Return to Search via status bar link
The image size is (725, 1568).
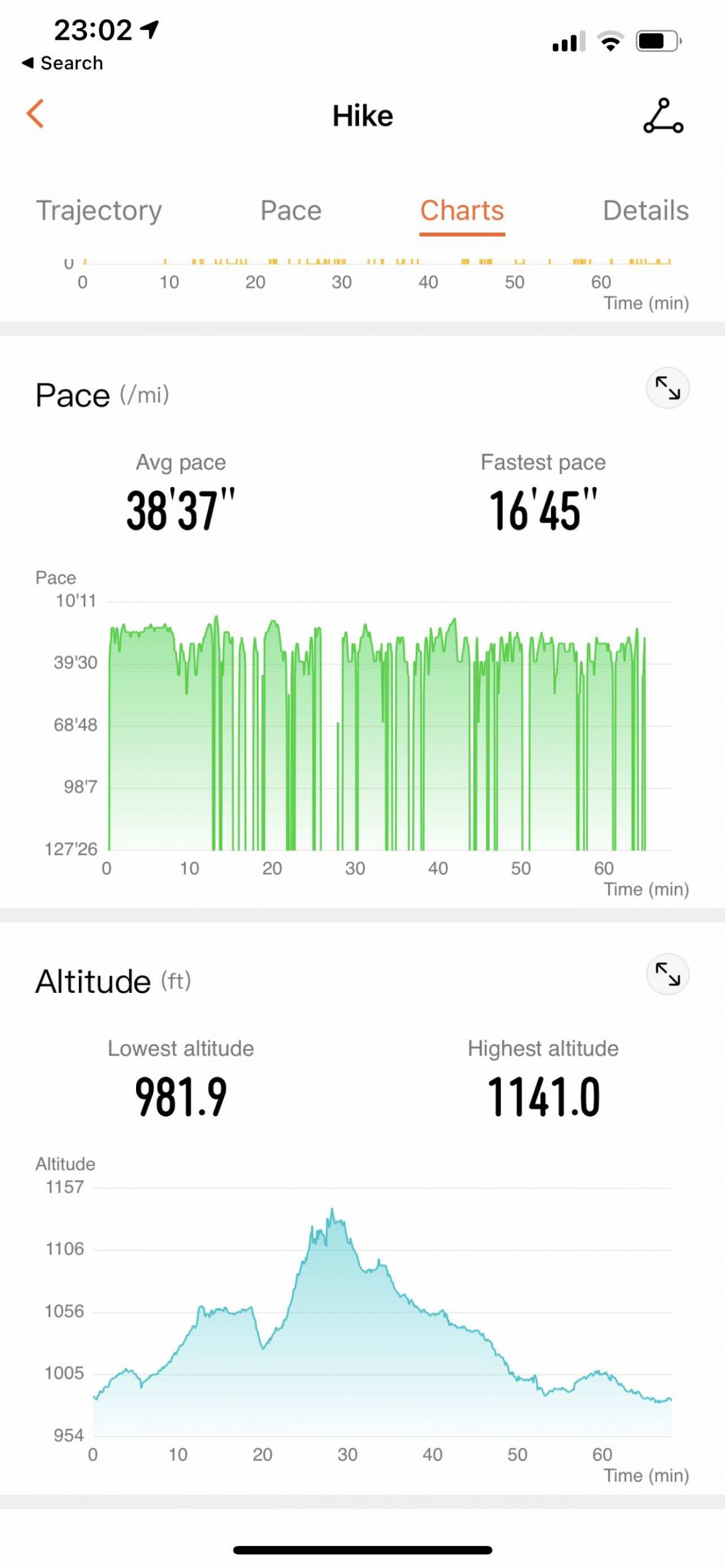coord(63,63)
